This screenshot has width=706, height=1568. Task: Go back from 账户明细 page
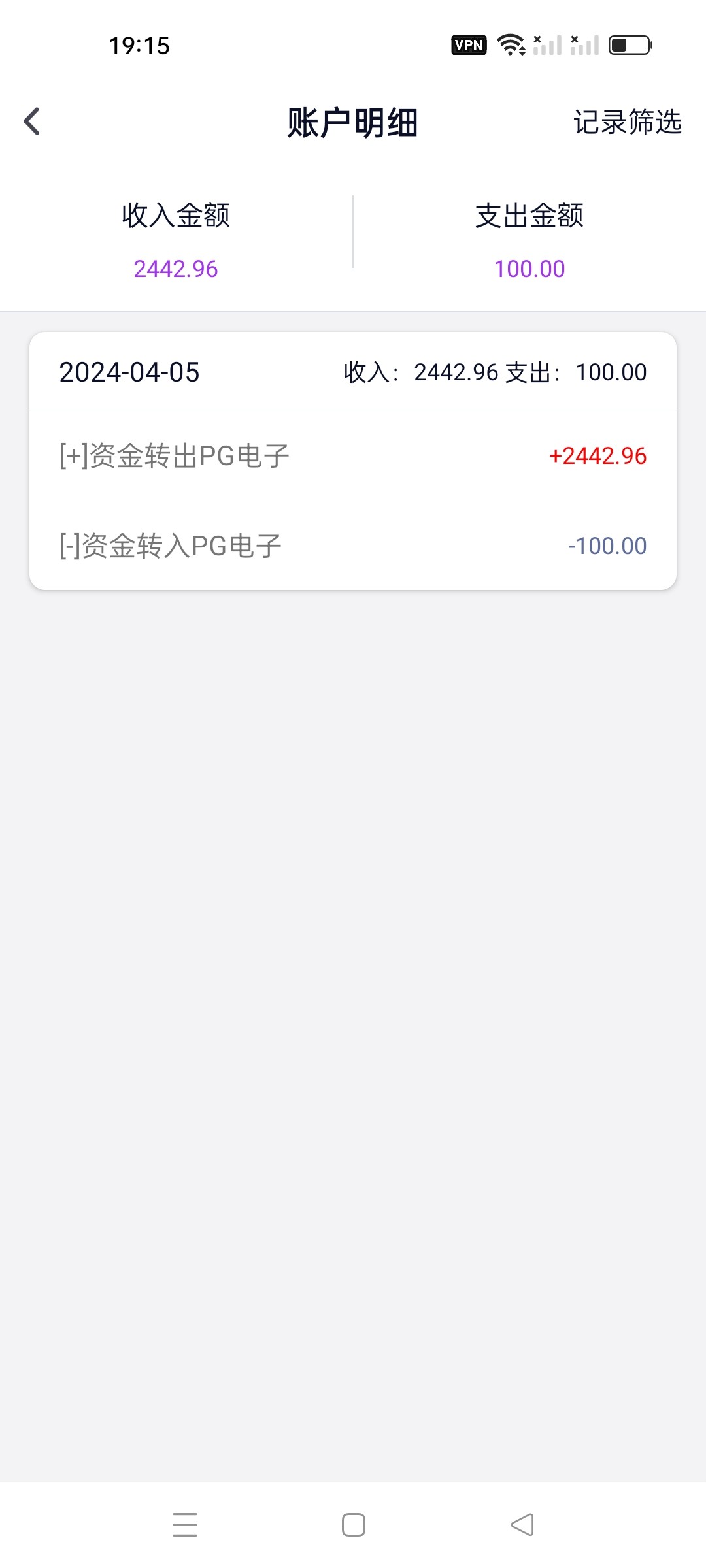[32, 122]
